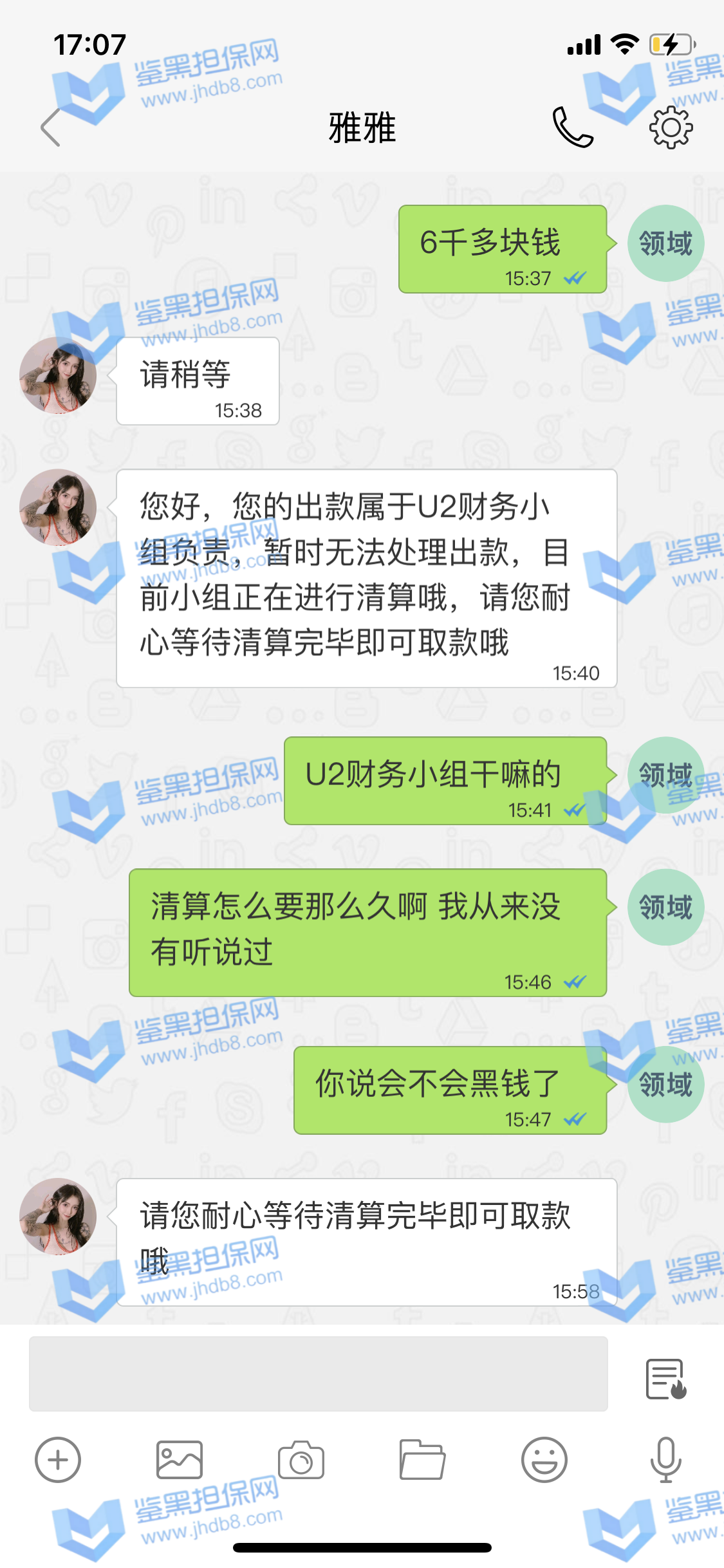Focus the message input field
The width and height of the screenshot is (724, 1568).
(x=318, y=1374)
